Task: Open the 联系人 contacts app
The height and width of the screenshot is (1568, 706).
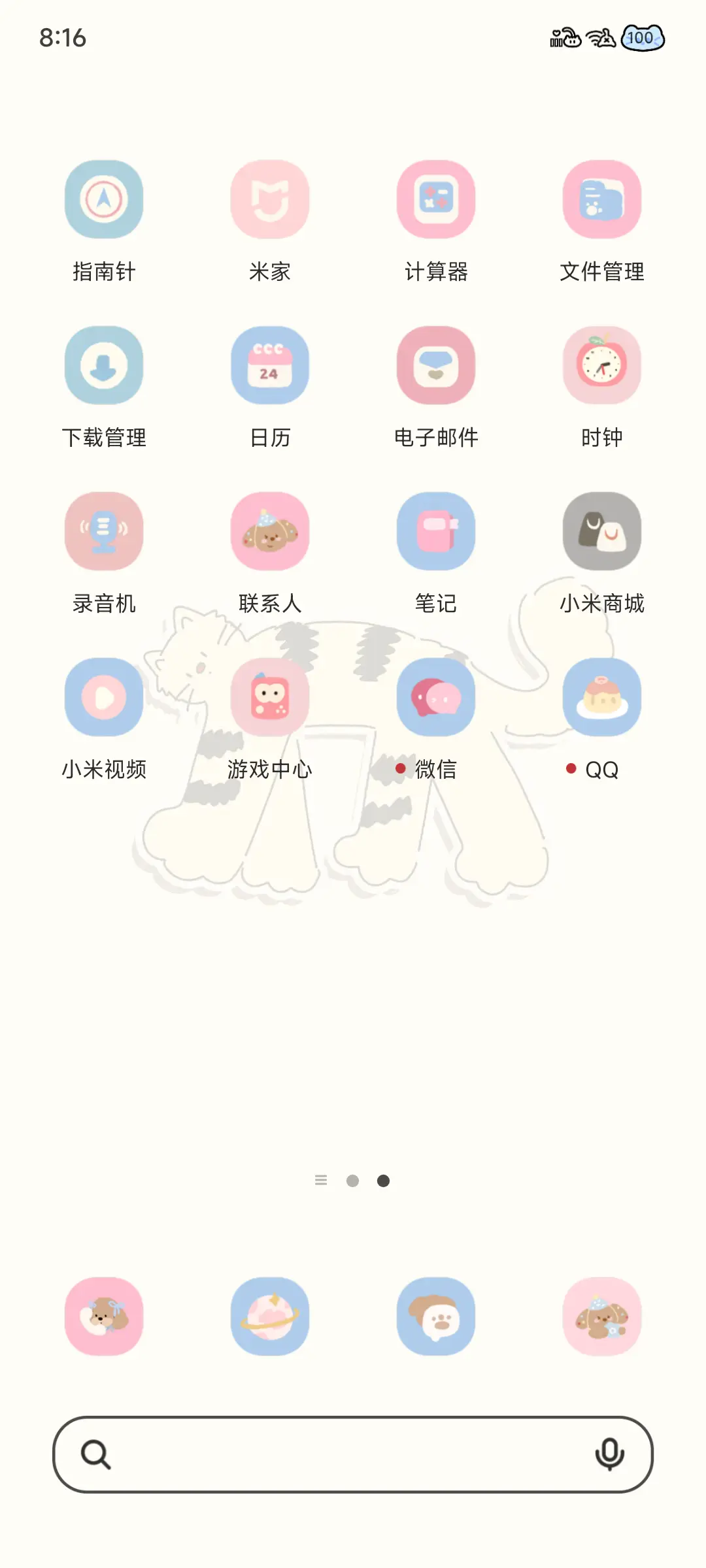Action: (x=270, y=531)
